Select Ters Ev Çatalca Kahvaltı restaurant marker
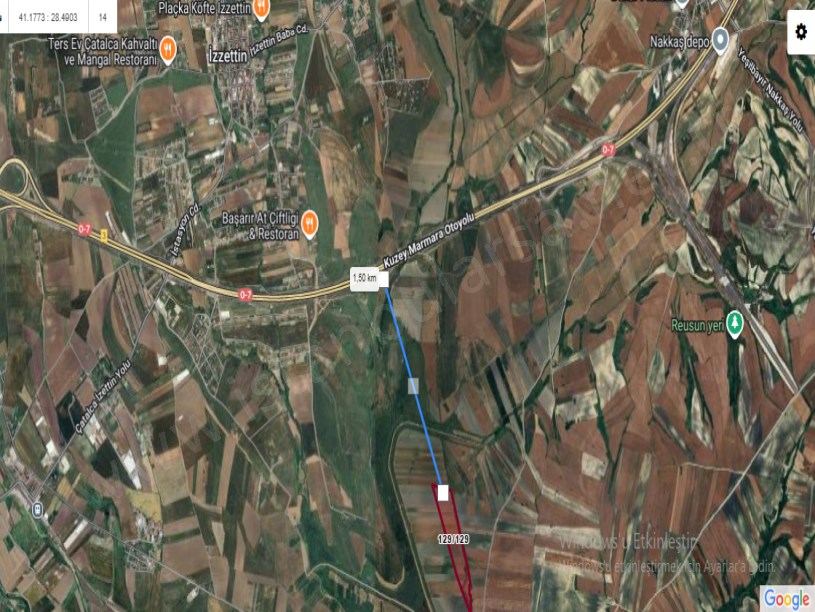The width and height of the screenshot is (815, 612). tap(169, 47)
